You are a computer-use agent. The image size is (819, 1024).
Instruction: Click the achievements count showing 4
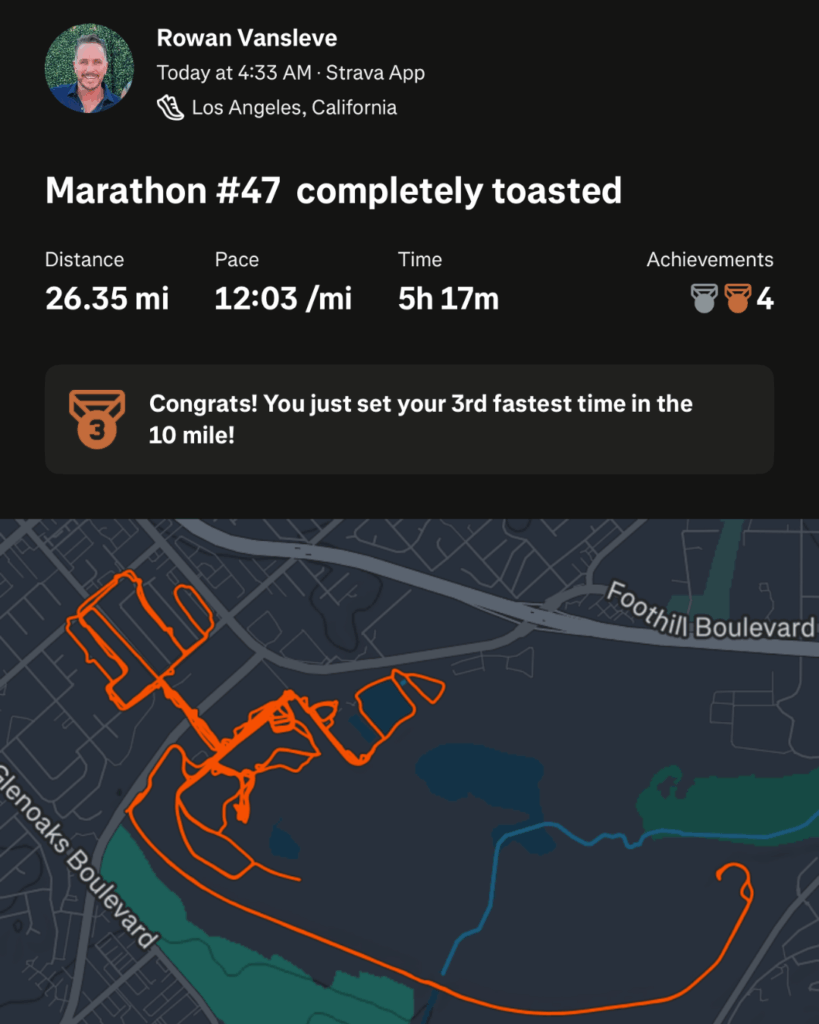coord(765,297)
